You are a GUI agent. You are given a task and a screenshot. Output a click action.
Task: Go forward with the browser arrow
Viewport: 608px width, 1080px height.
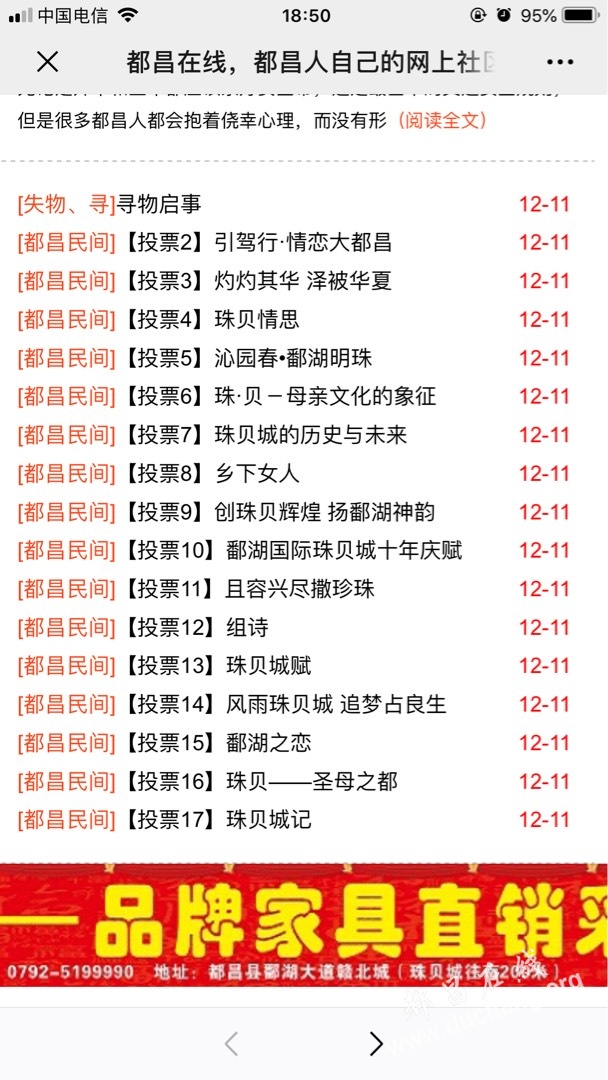tap(376, 1043)
